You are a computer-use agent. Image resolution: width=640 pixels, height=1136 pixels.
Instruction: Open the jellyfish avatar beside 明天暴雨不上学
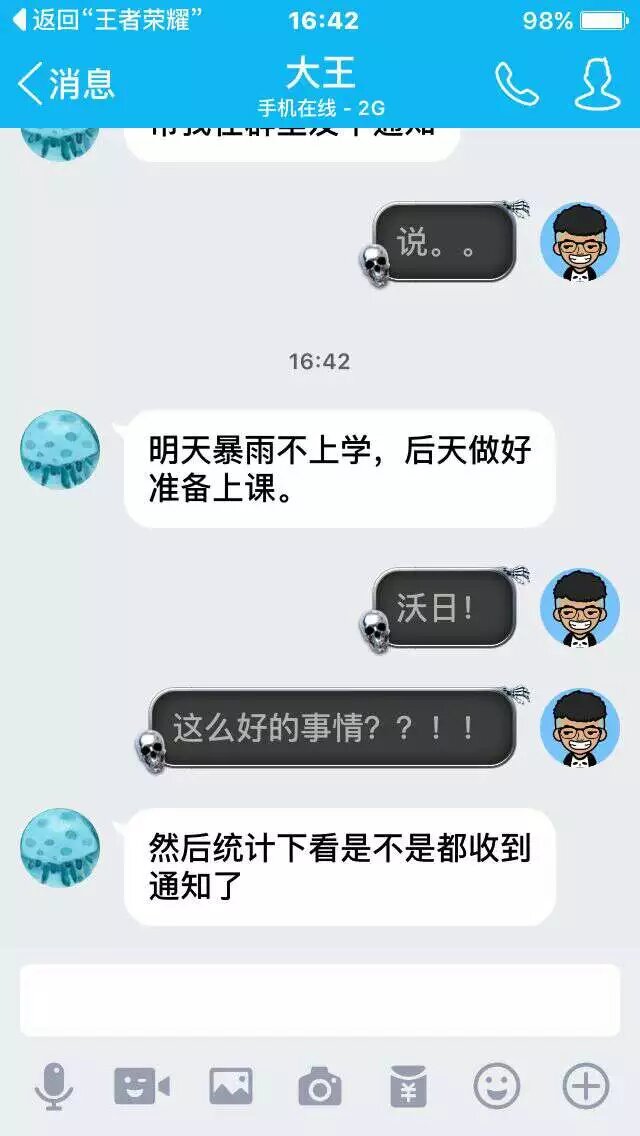click(60, 449)
